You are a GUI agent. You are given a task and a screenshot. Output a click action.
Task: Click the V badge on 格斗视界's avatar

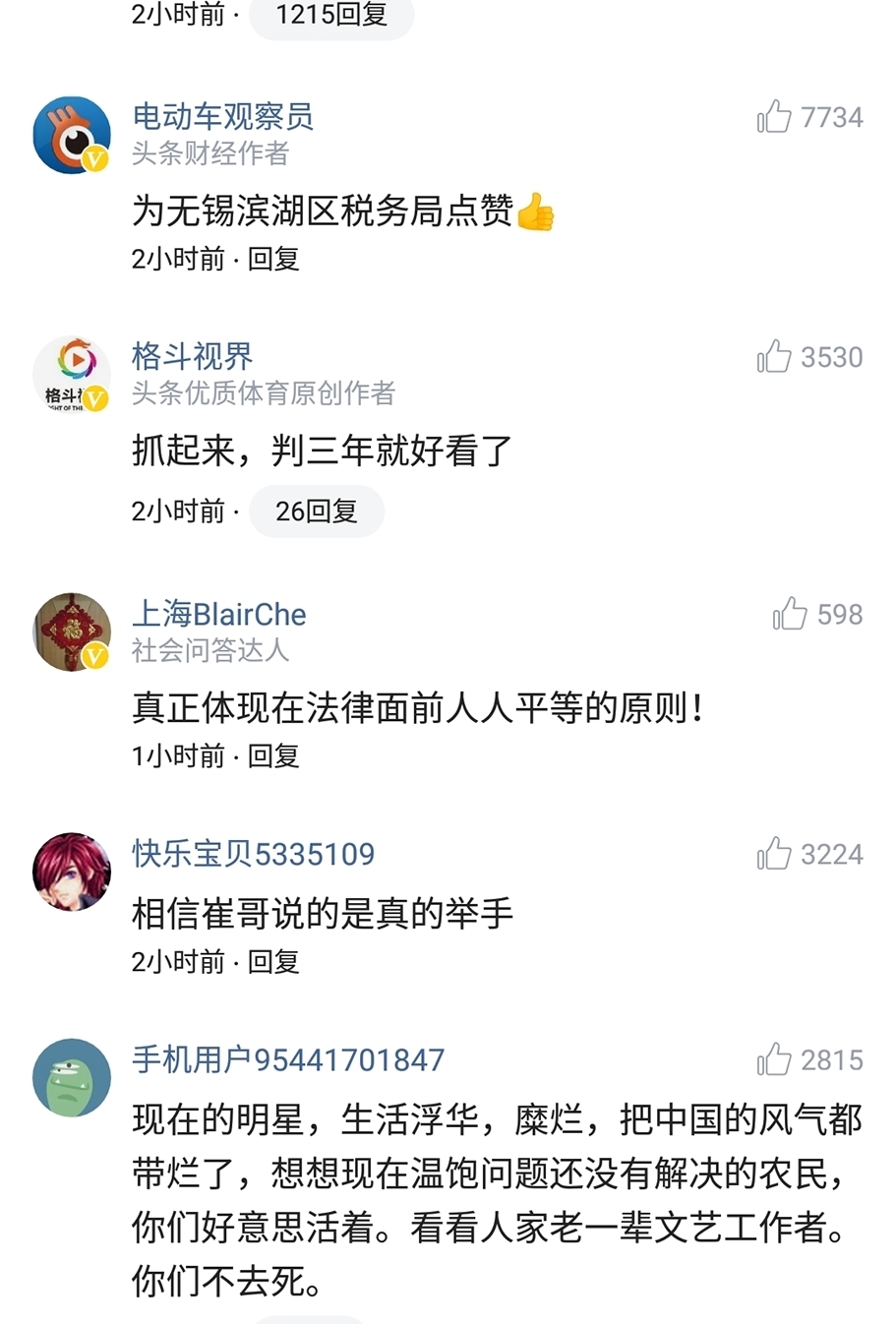pos(94,398)
